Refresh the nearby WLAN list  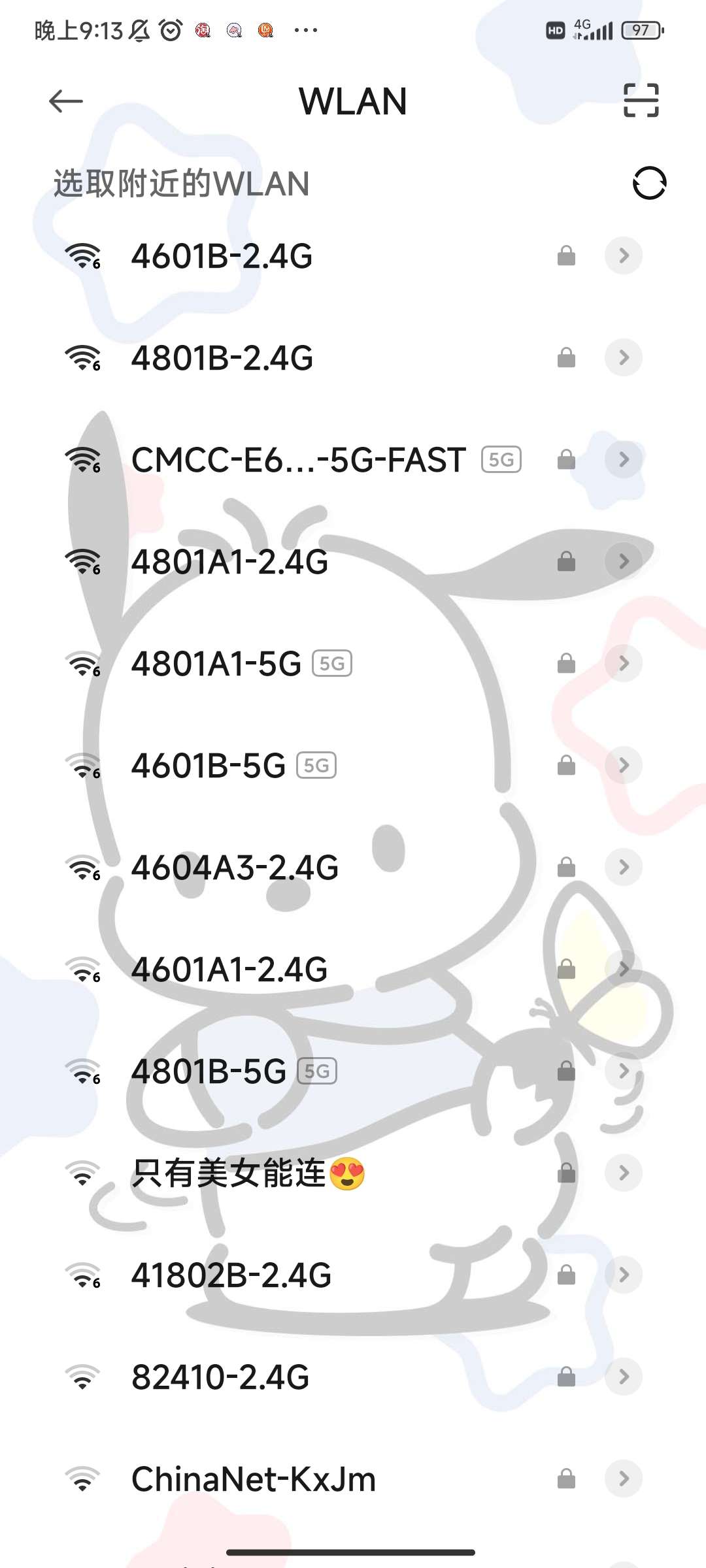click(649, 183)
